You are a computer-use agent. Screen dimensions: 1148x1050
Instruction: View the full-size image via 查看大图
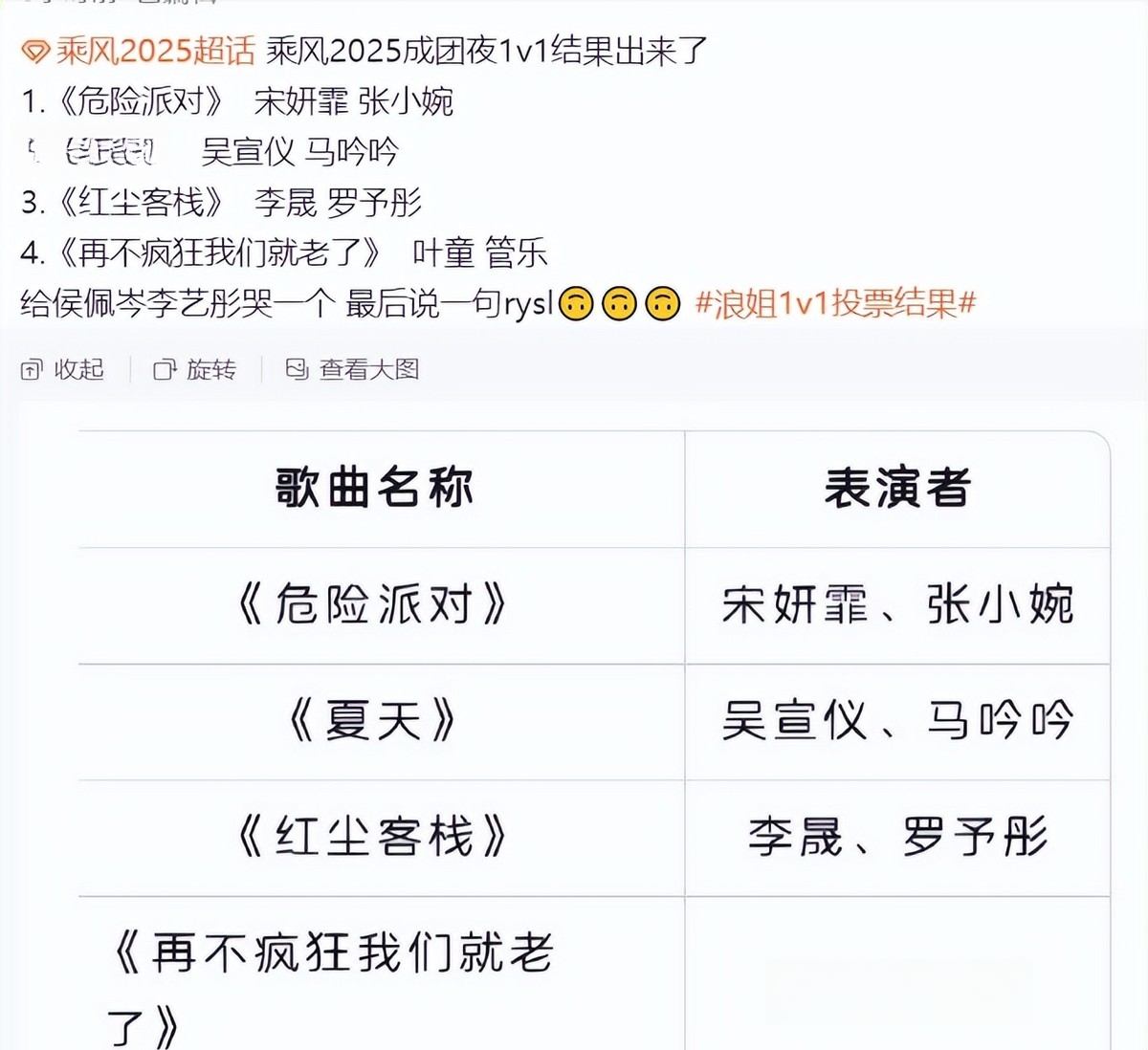pyautogui.click(x=353, y=369)
